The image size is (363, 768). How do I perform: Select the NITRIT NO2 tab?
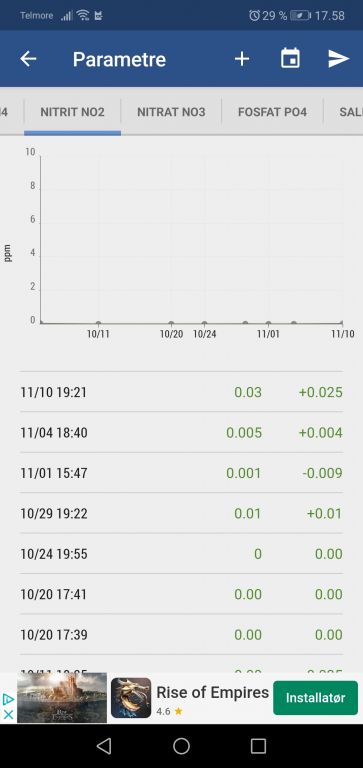(x=73, y=112)
